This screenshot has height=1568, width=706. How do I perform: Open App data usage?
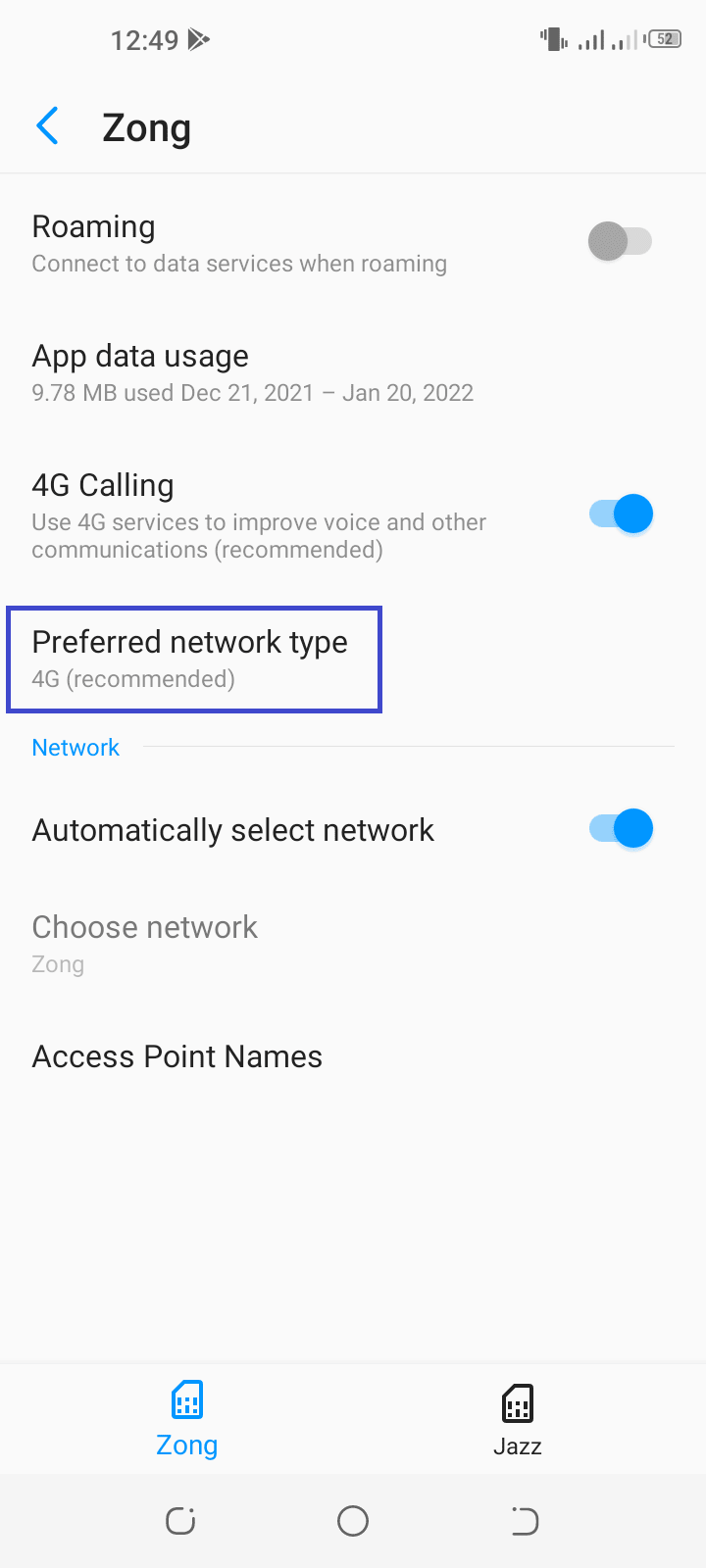click(x=353, y=372)
